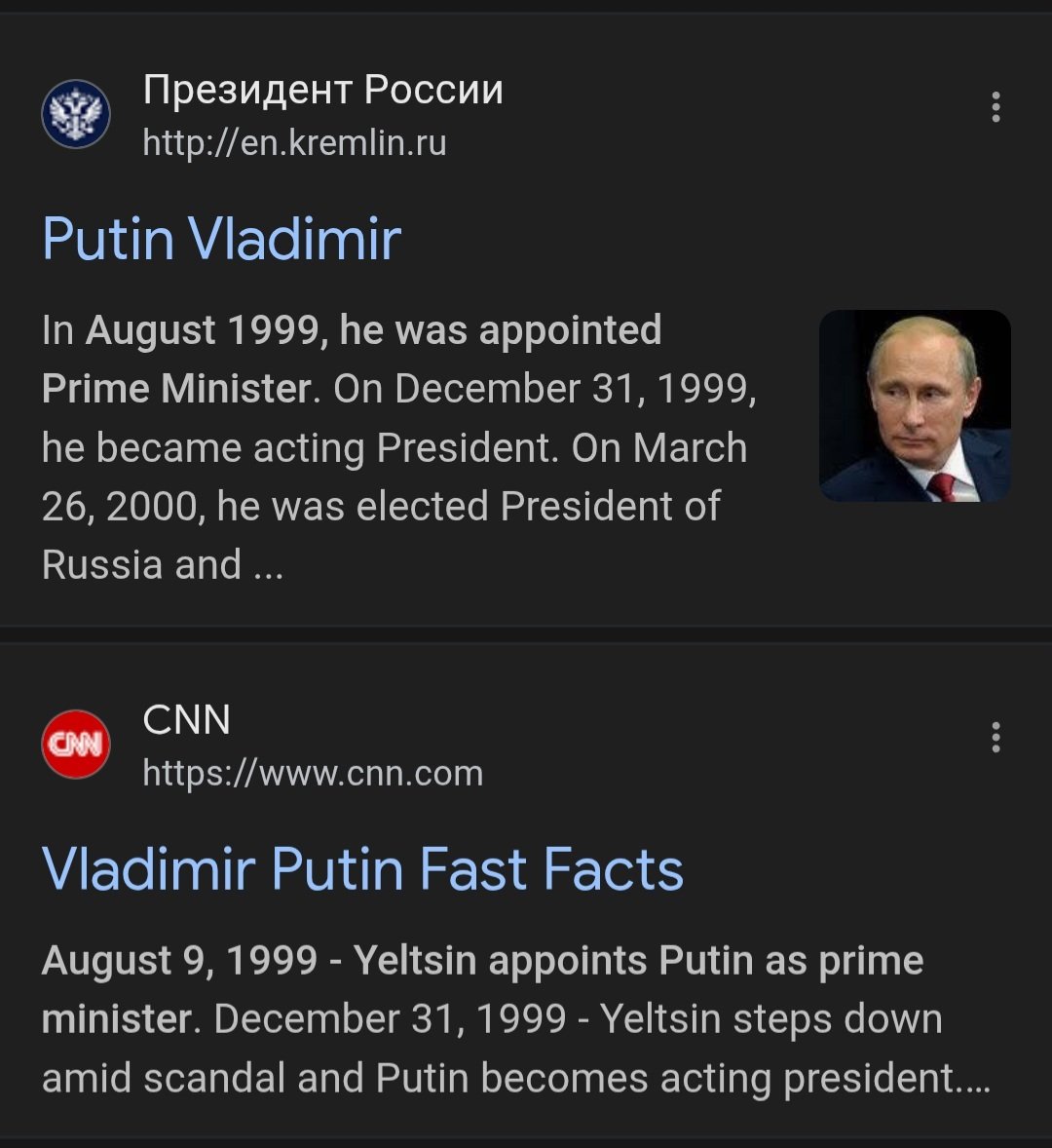The image size is (1052, 1148).
Task: Tap the en.kremlin.ru site header
Action: (292, 115)
